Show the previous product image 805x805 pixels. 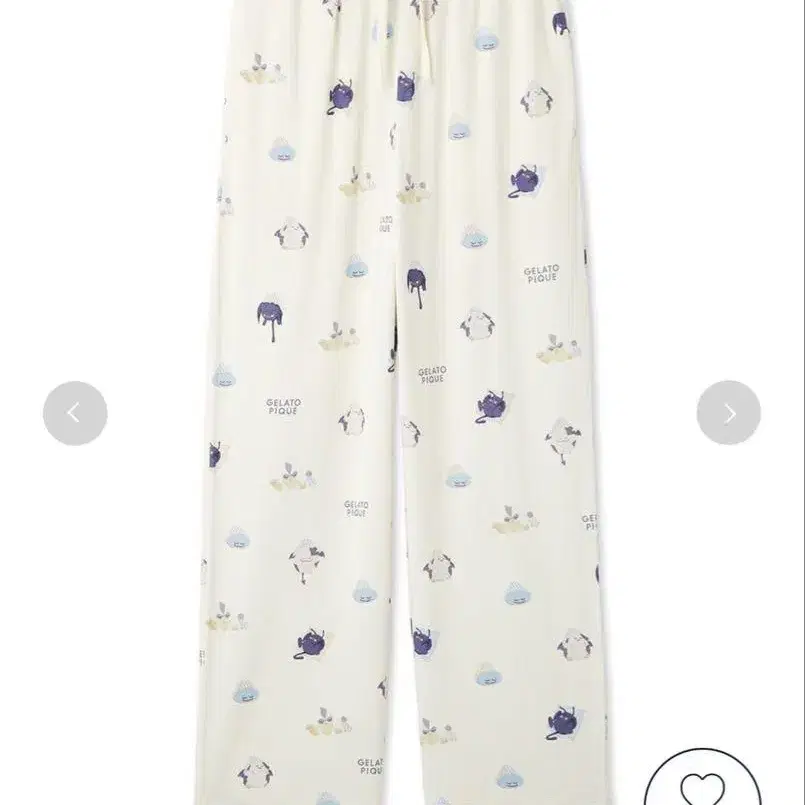pyautogui.click(x=75, y=413)
